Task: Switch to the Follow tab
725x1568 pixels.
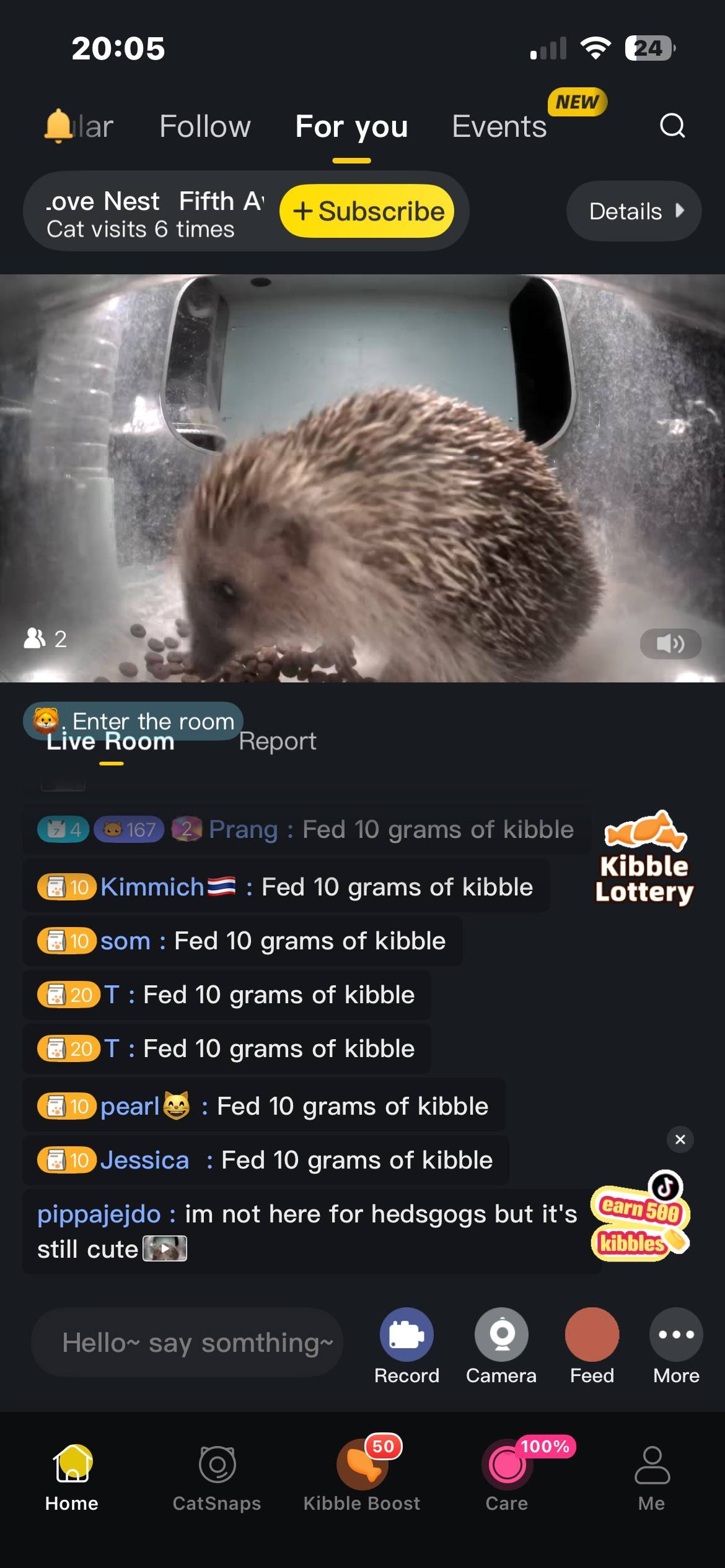Action: pyautogui.click(x=205, y=126)
